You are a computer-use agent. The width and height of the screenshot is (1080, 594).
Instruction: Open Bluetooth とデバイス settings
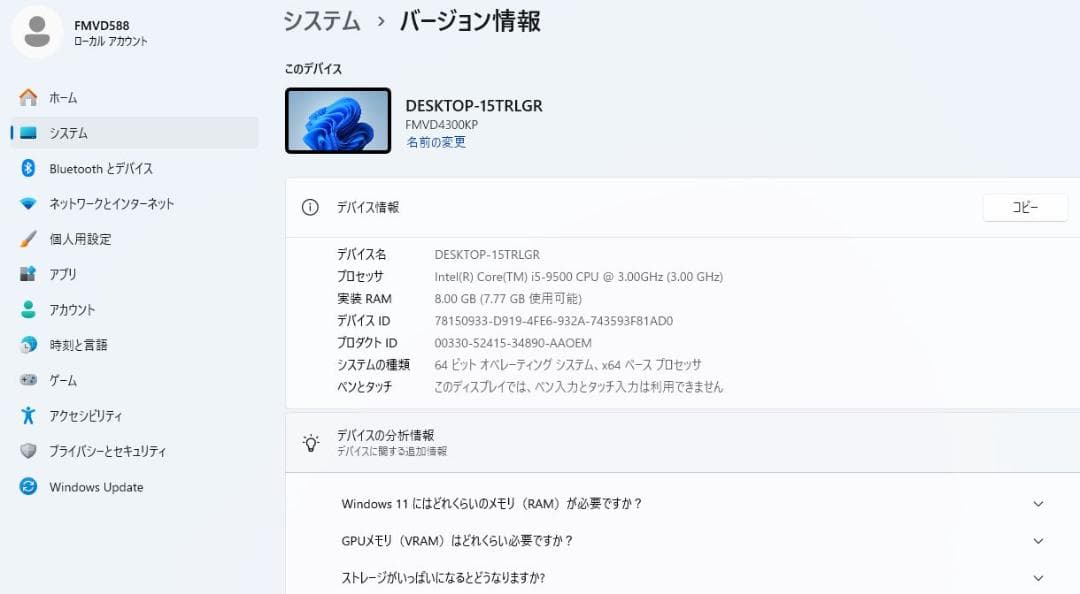tap(100, 169)
